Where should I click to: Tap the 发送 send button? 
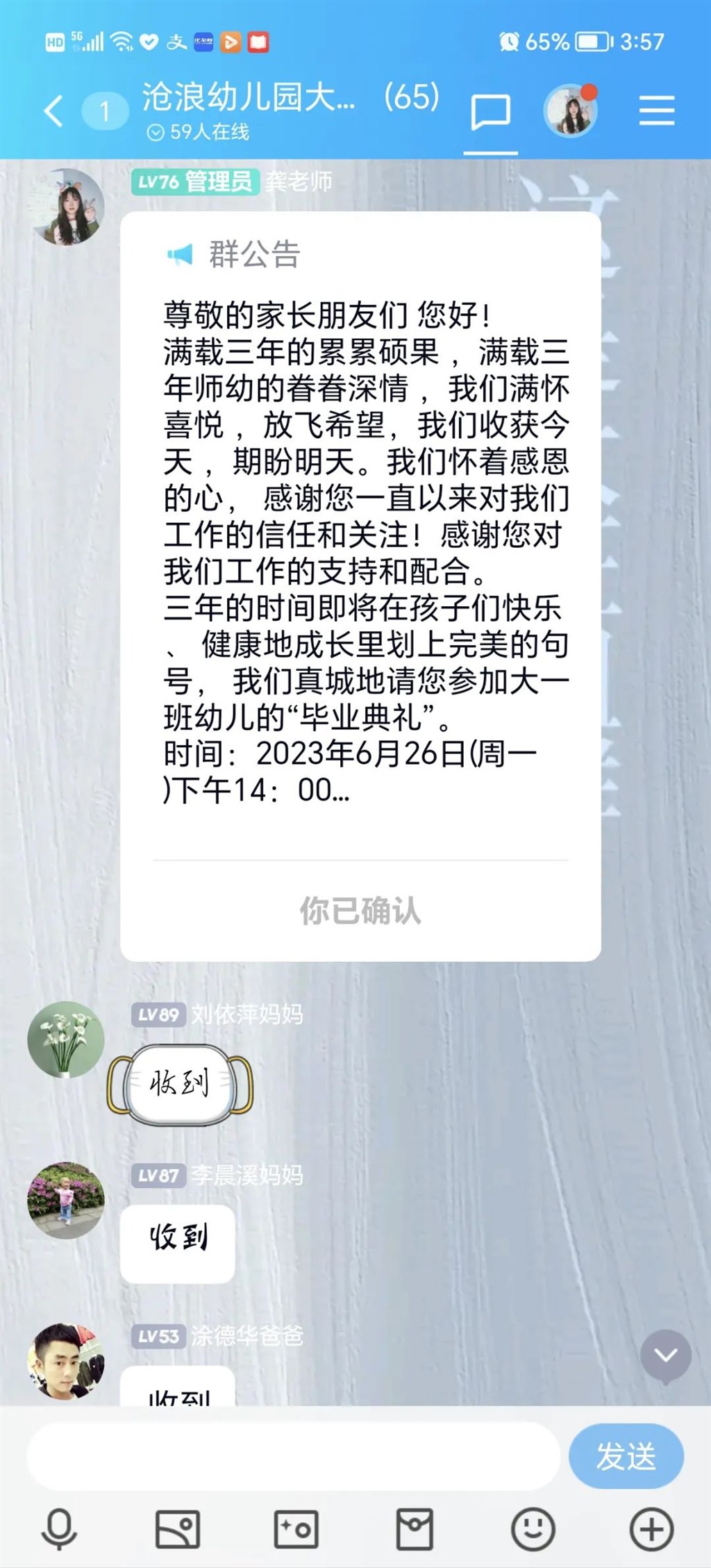click(x=626, y=1456)
